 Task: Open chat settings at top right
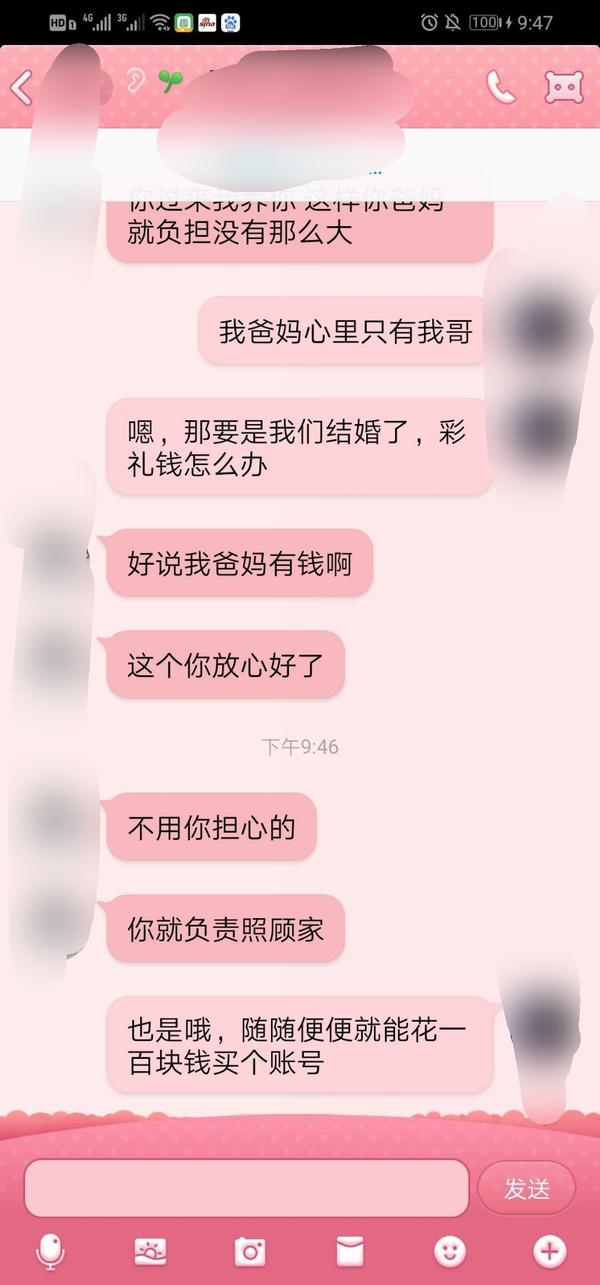564,88
